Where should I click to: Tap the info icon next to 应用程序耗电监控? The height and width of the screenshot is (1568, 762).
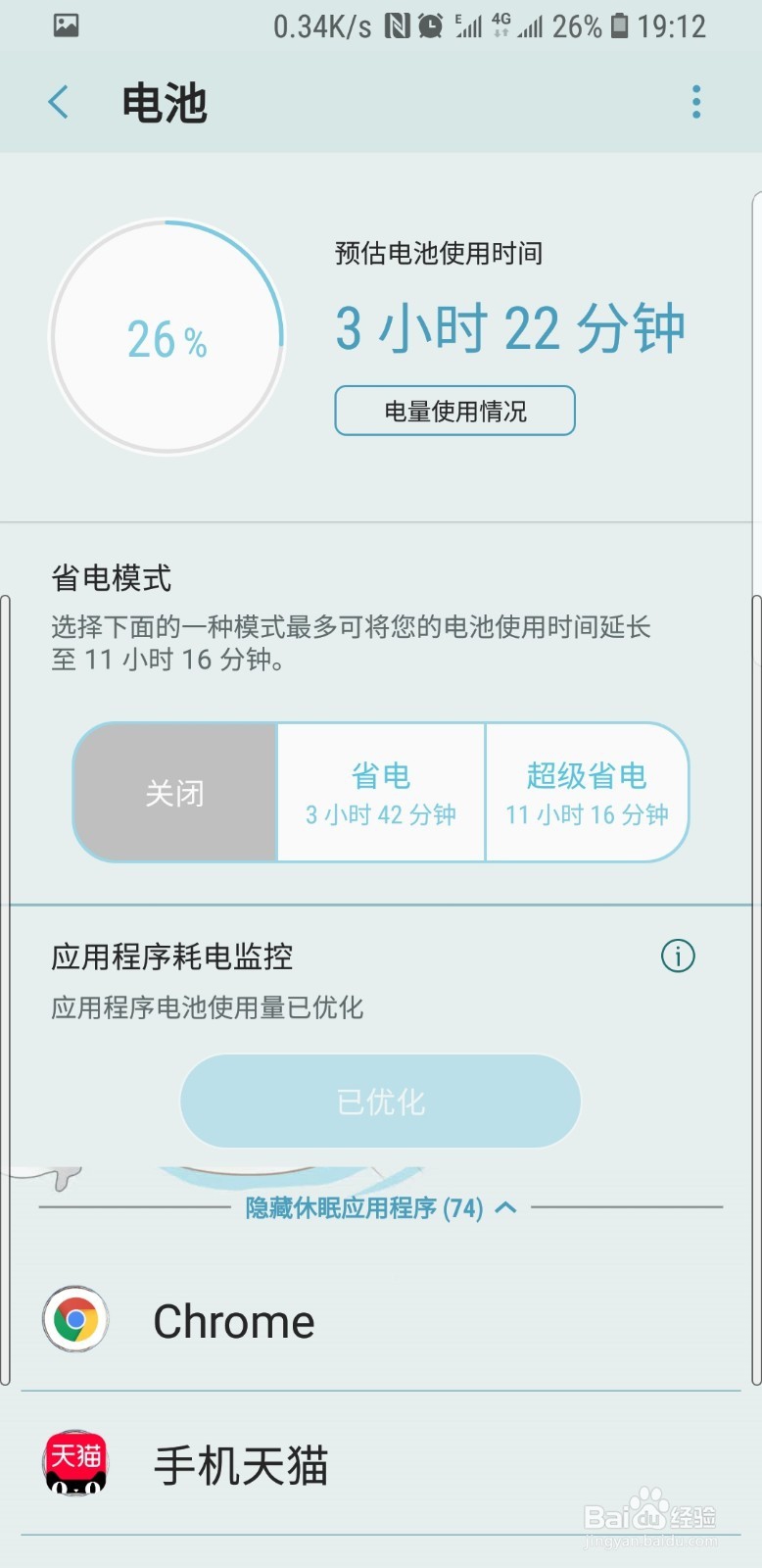tap(676, 955)
